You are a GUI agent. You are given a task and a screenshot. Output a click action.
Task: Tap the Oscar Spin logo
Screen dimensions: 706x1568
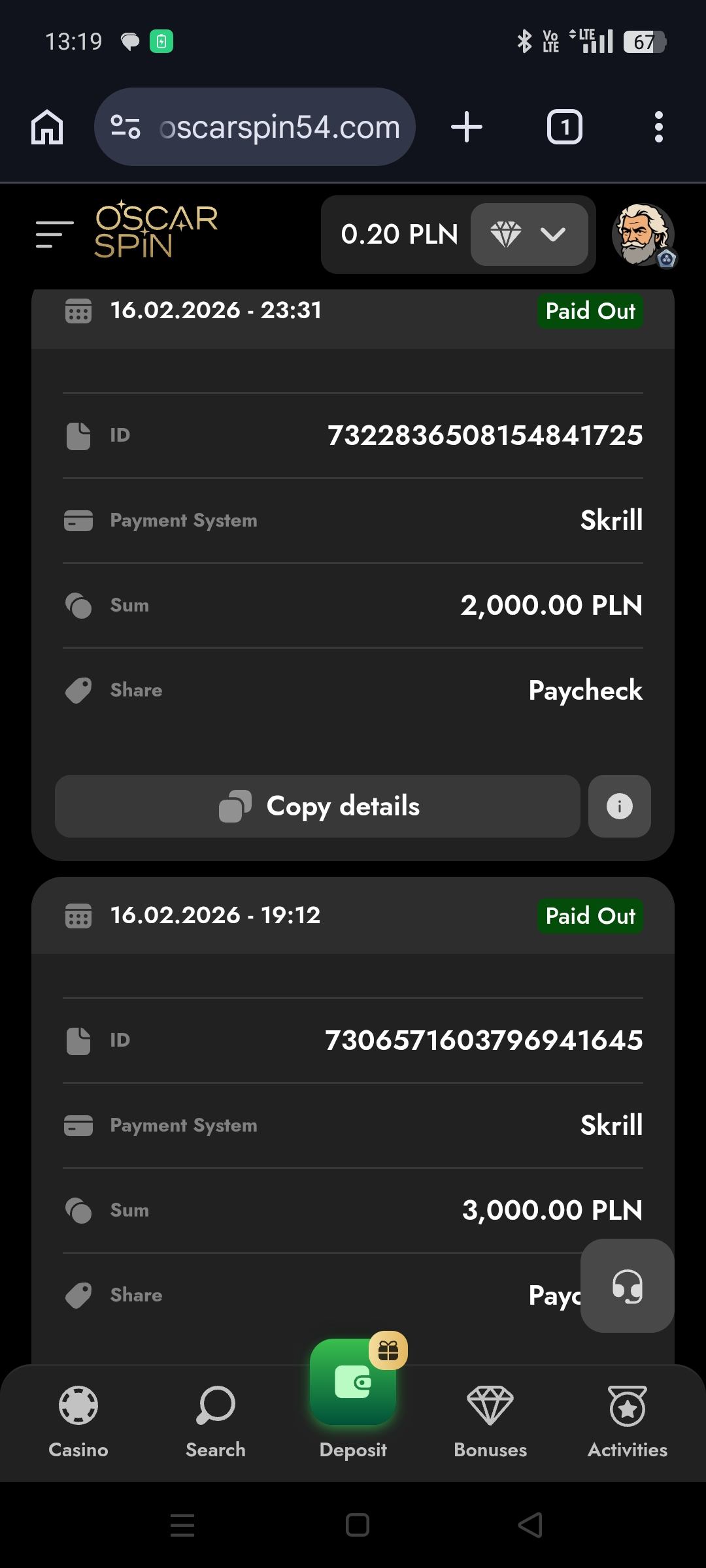pos(156,230)
